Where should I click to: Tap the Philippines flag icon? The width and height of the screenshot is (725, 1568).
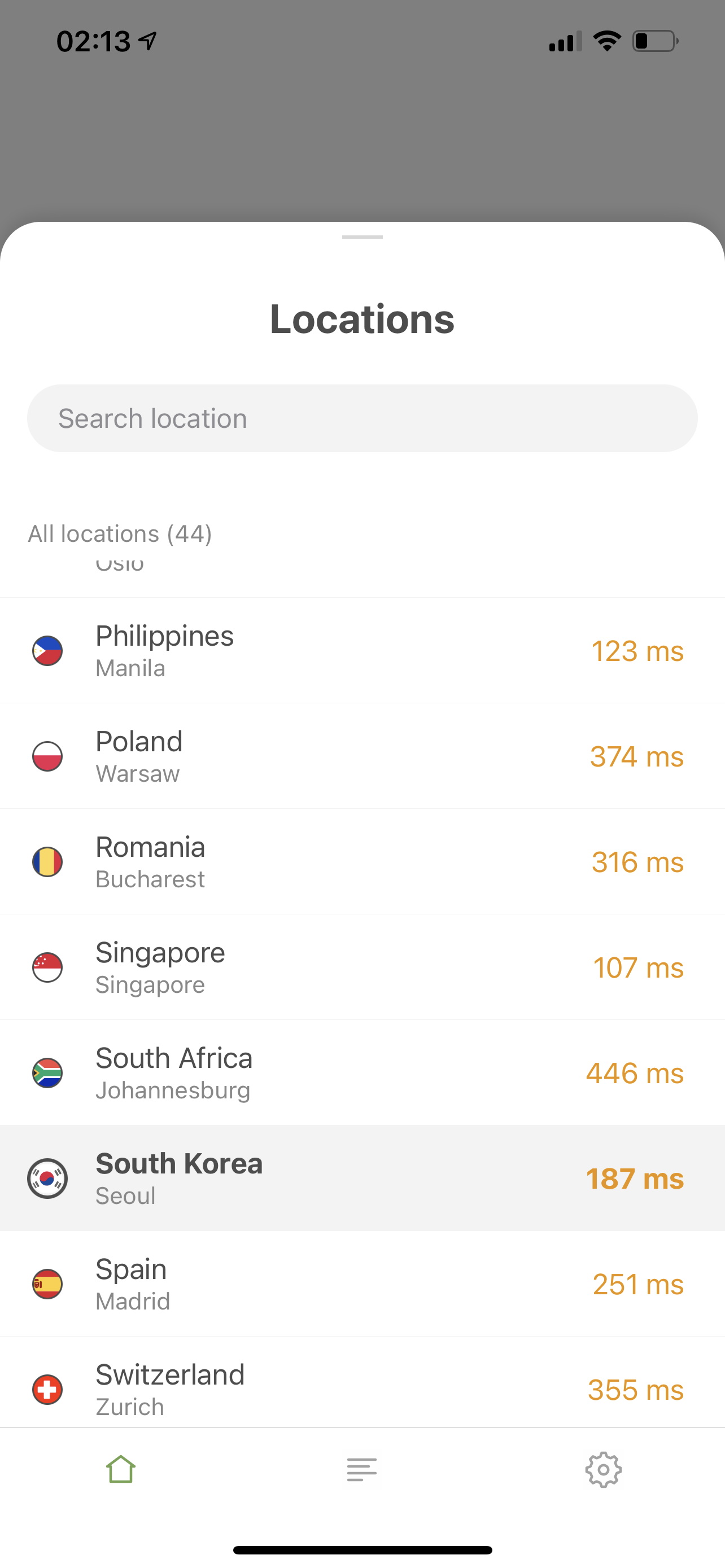[x=47, y=650]
